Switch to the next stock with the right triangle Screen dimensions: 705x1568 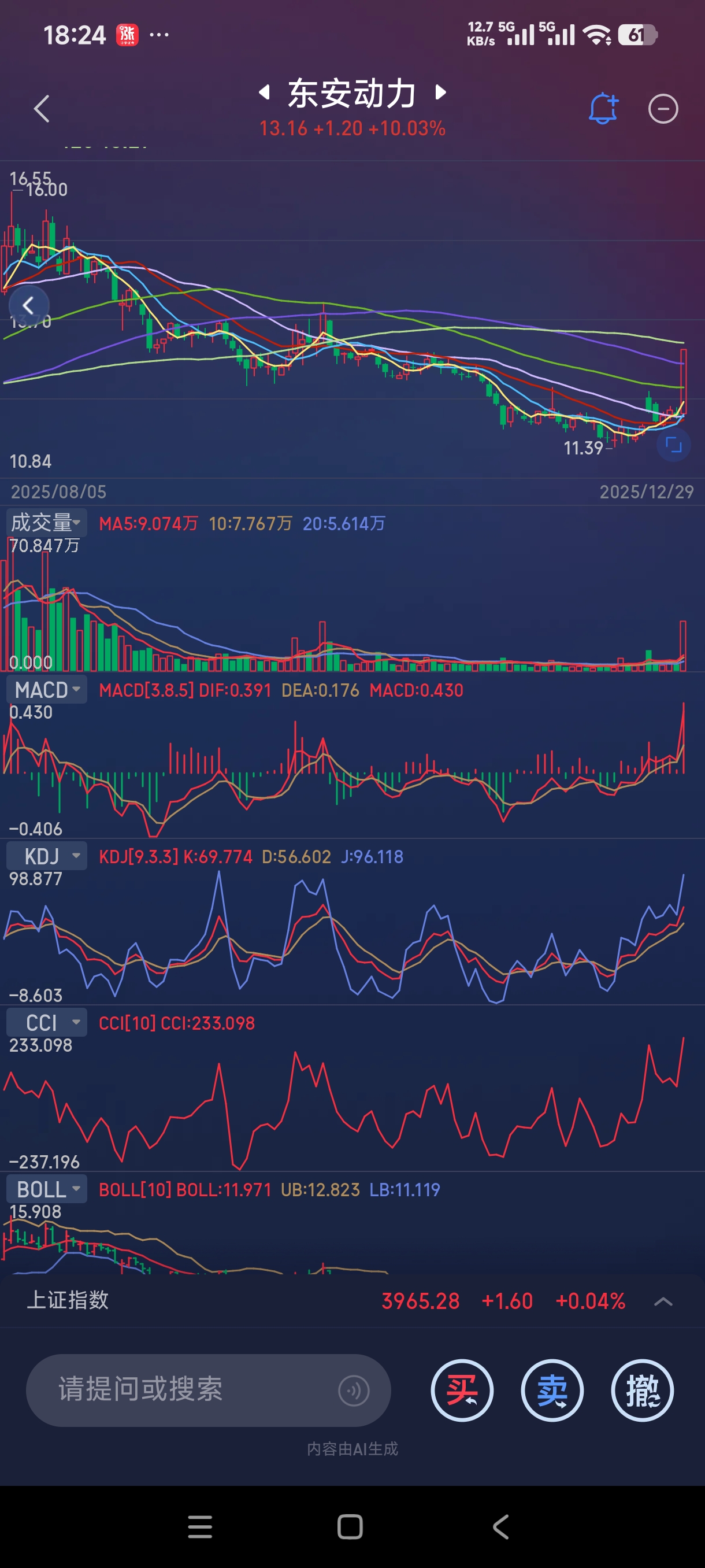pyautogui.click(x=441, y=92)
